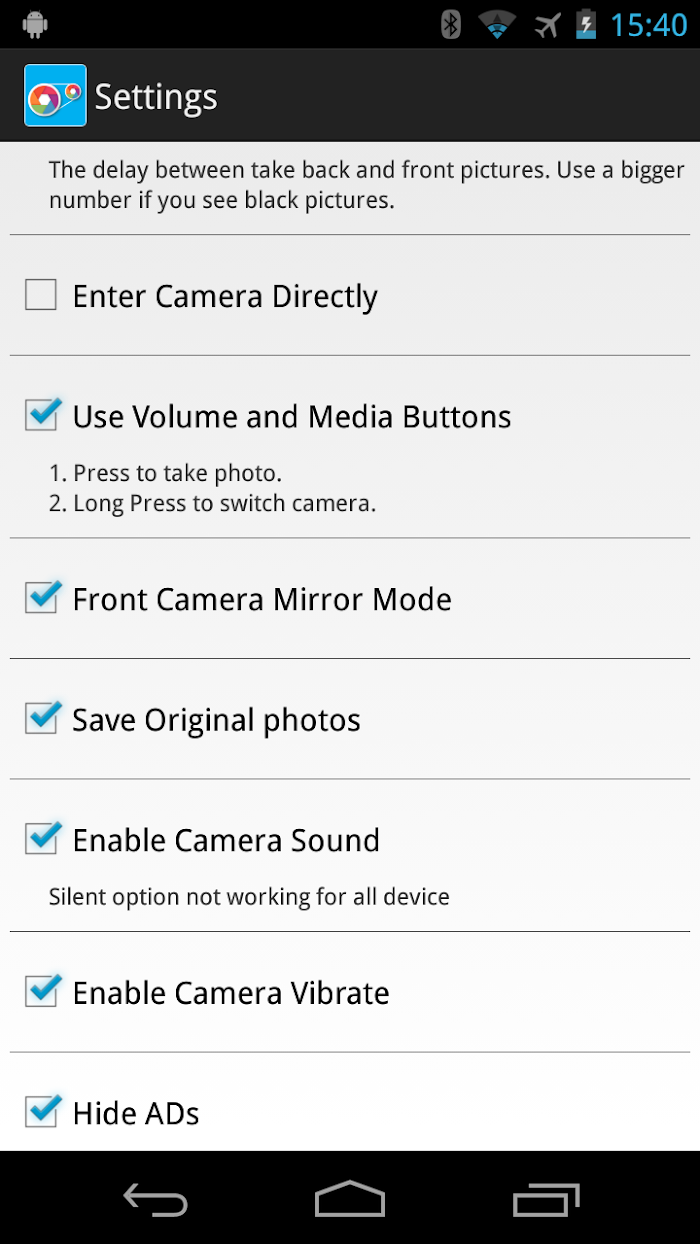The image size is (700, 1244).
Task: Go back using the navigation bar
Action: [x=155, y=1199]
